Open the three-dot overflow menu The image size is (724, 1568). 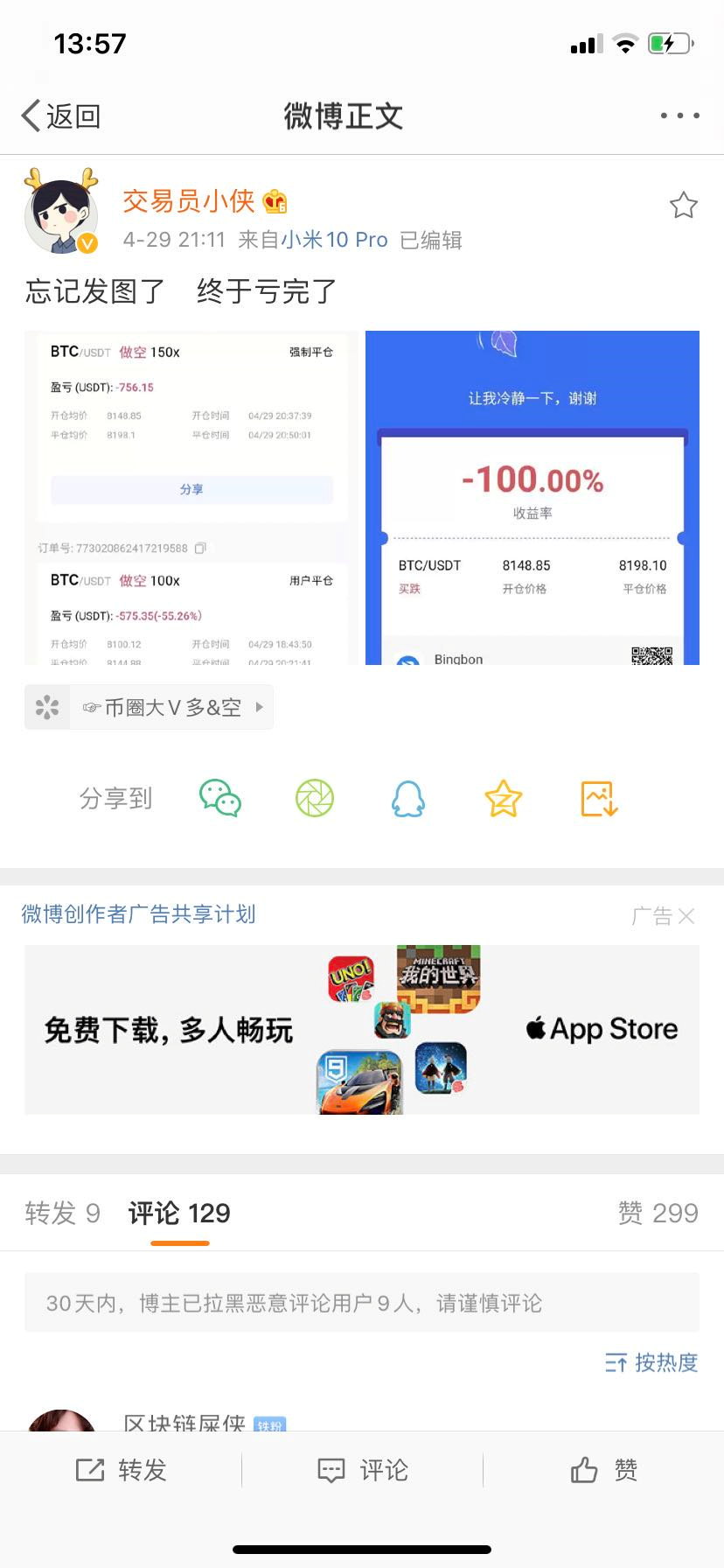(679, 115)
